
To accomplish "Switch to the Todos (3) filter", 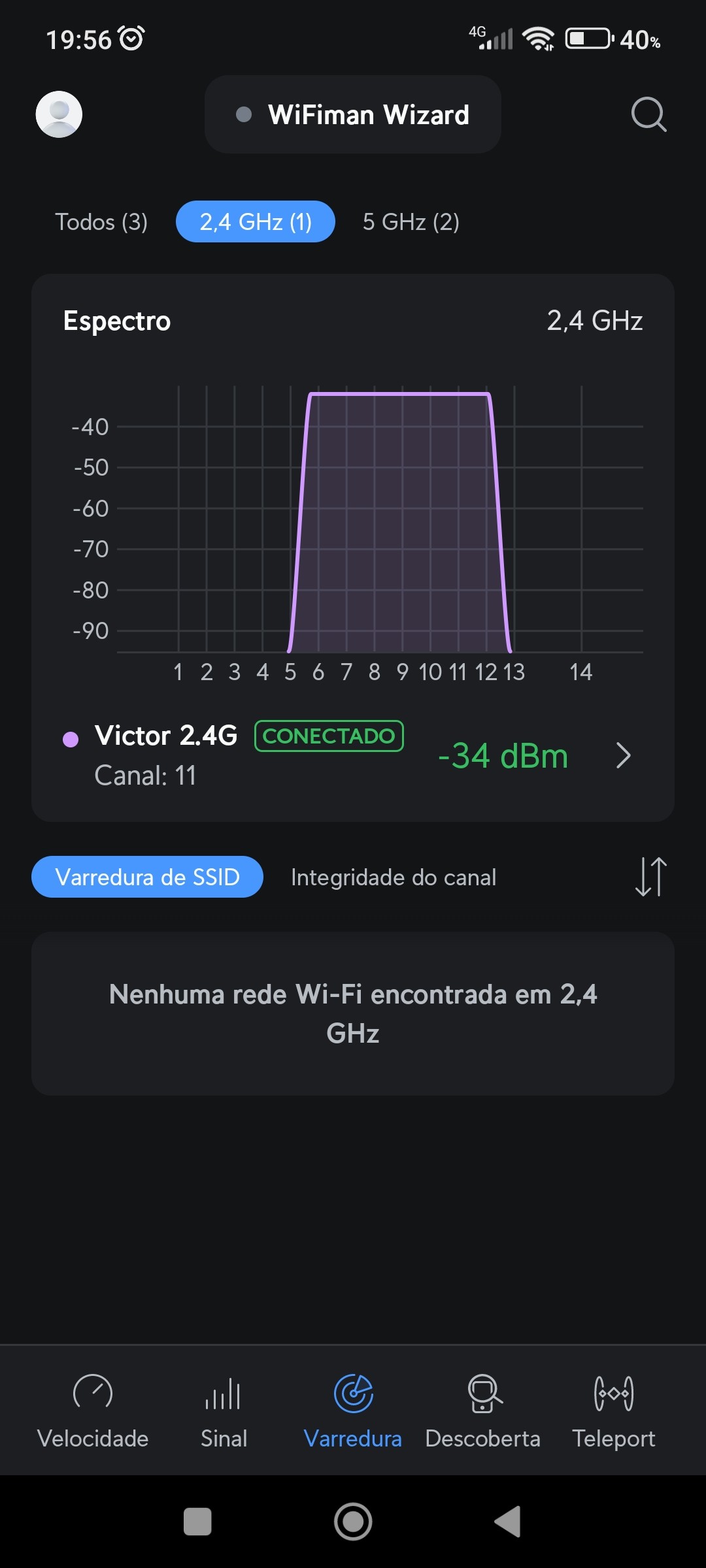I will pos(101,222).
